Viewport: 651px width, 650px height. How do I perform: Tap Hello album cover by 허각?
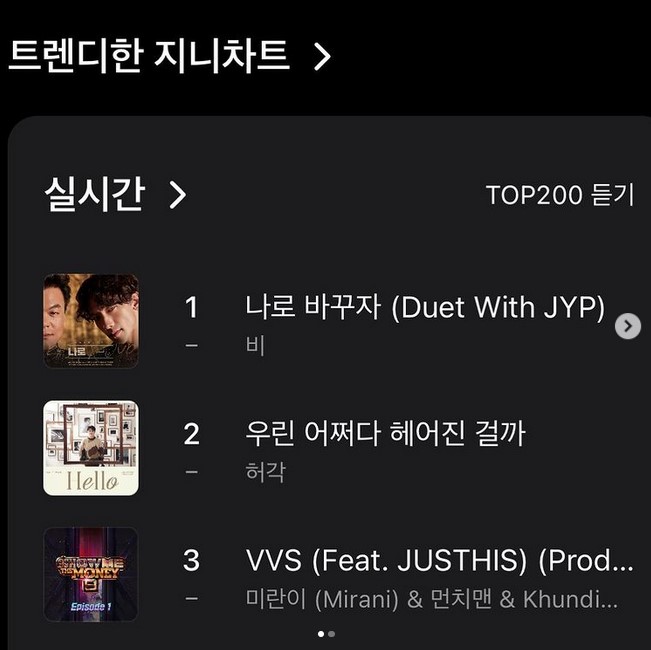tap(91, 448)
